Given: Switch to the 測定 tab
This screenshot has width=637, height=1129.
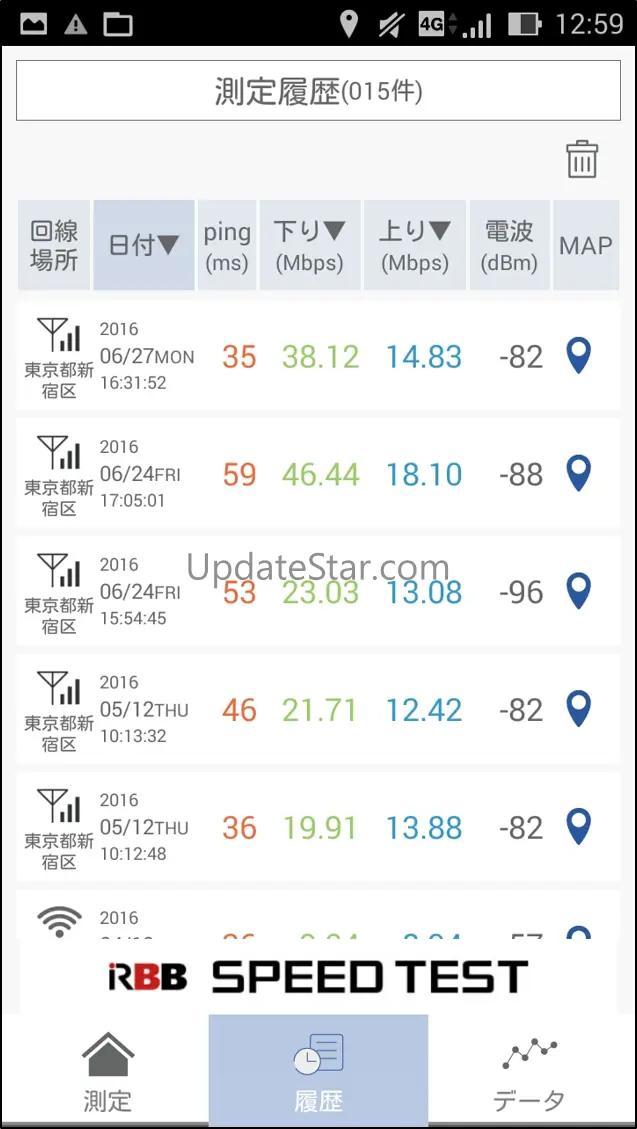Looking at the screenshot, I should [107, 1072].
